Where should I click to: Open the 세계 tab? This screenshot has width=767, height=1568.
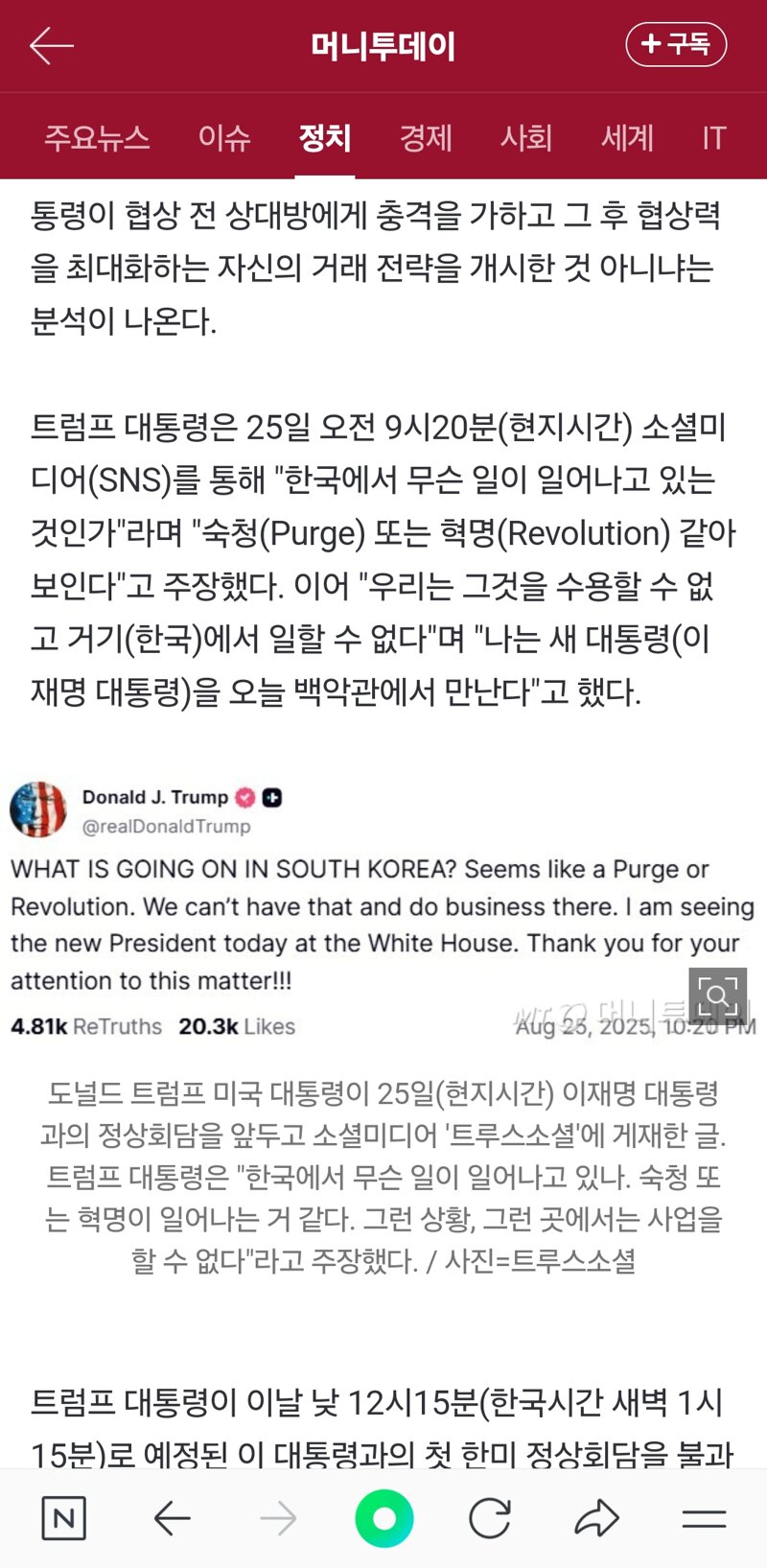pos(627,138)
